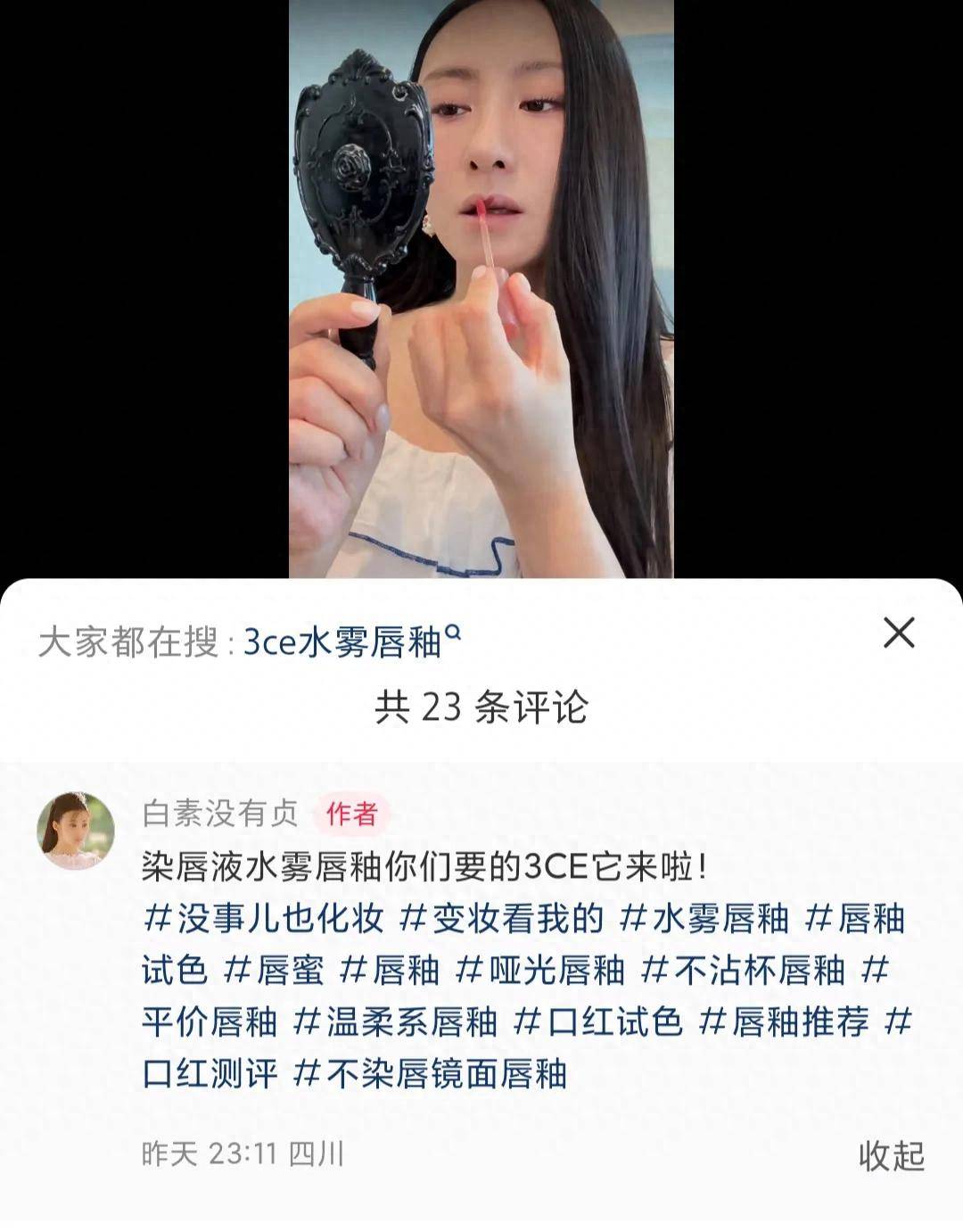Open 白素没有贞's profile avatar
This screenshot has width=963, height=1232.
click(x=76, y=831)
